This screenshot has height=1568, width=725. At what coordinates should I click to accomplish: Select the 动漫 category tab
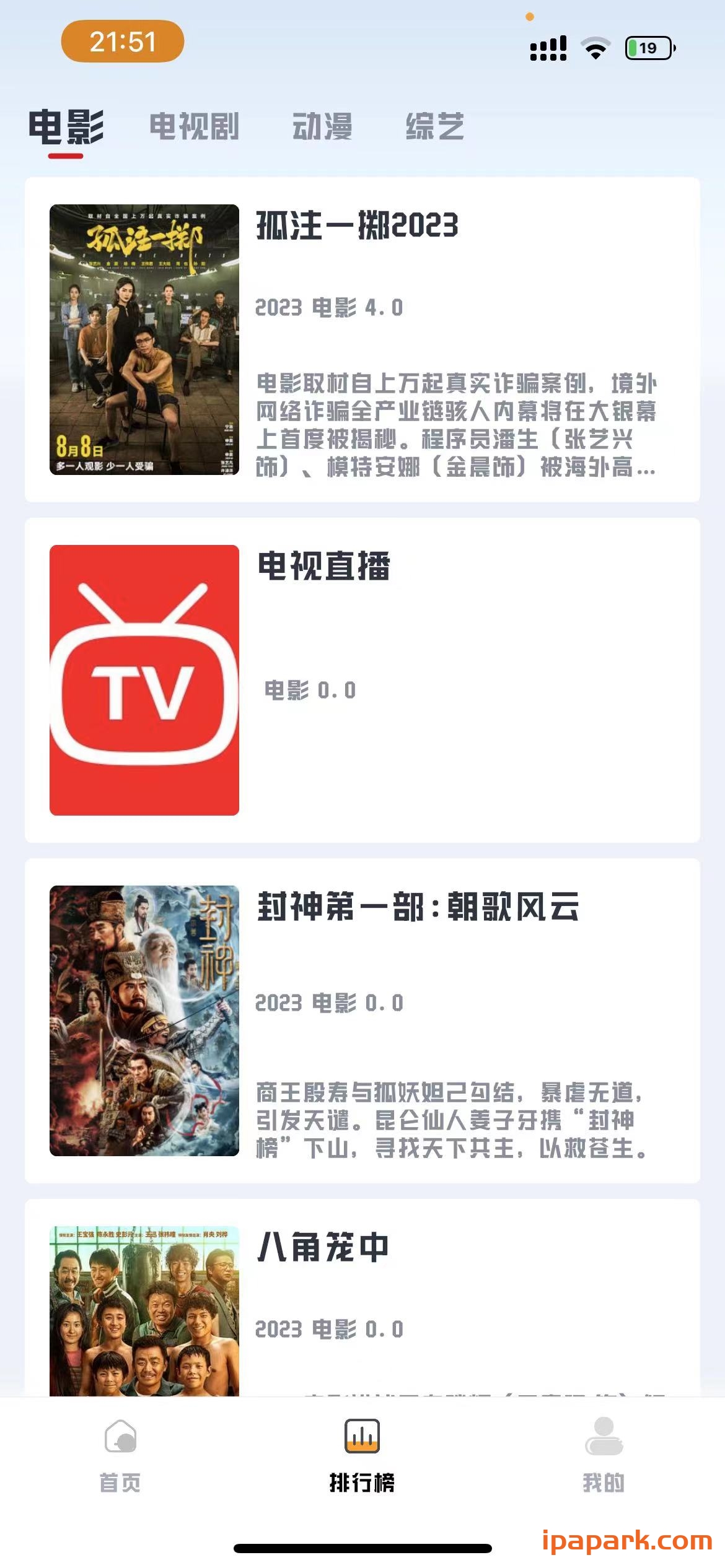point(322,127)
